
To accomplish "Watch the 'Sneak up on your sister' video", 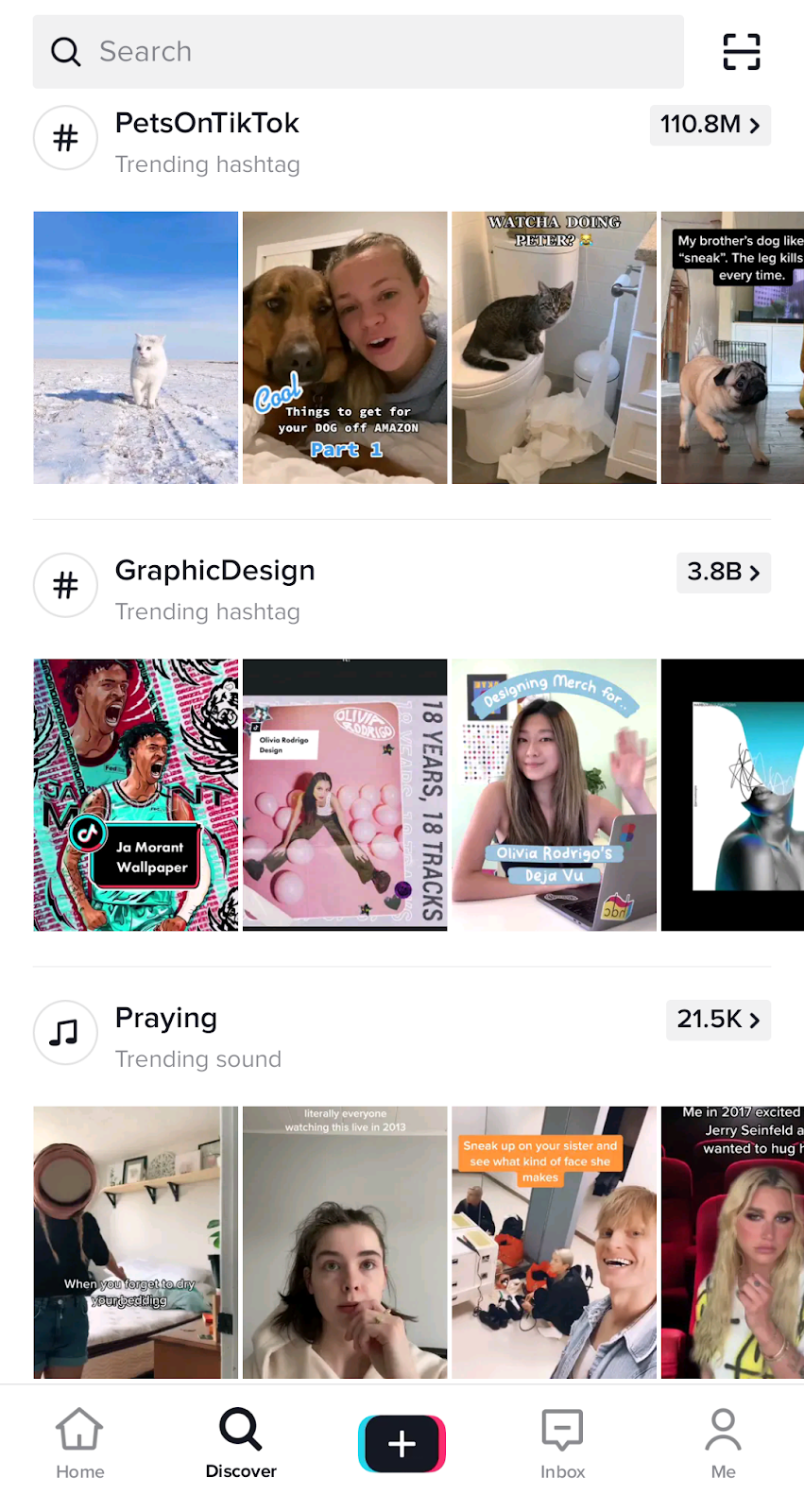I will pos(554,1242).
